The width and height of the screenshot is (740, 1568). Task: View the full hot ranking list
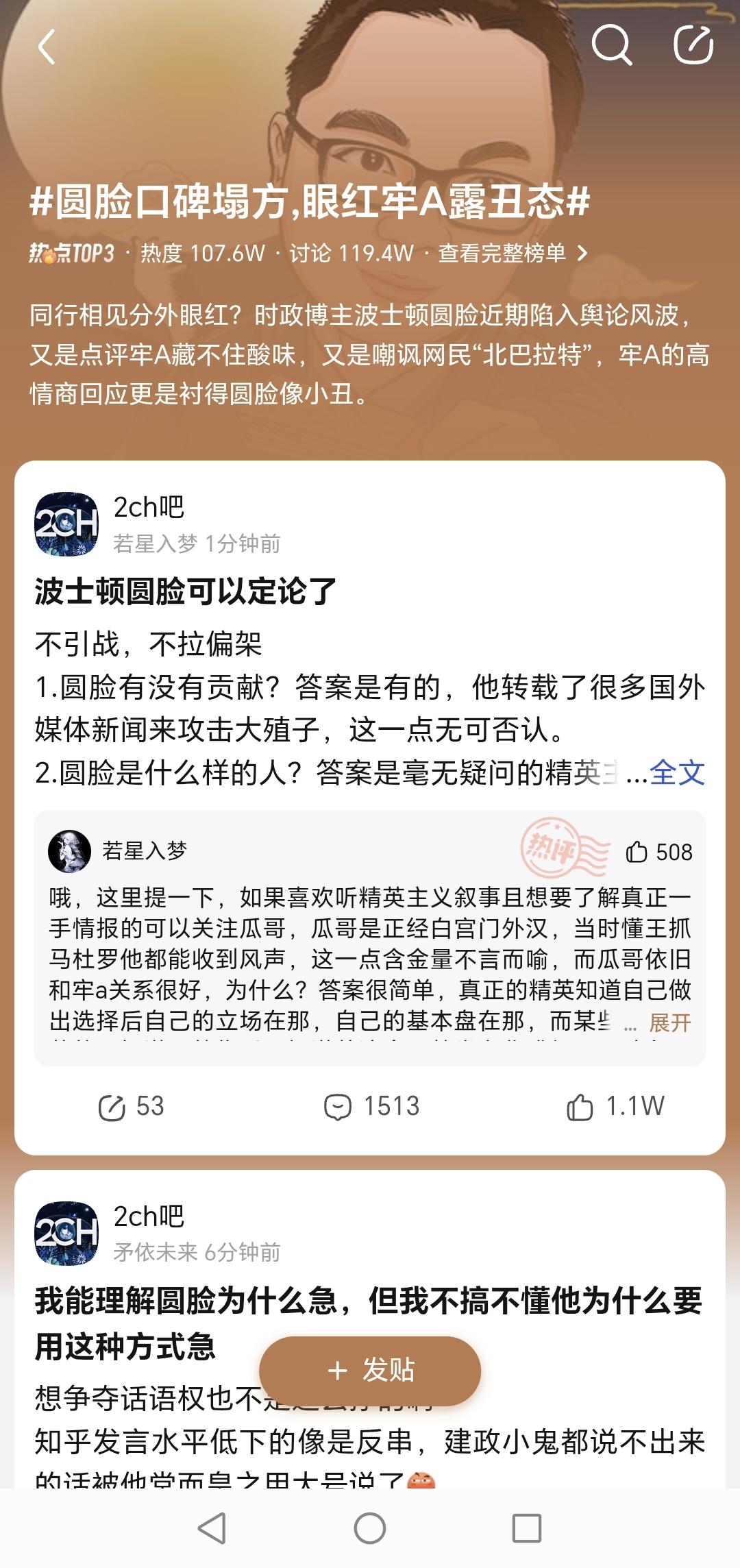pos(513,254)
